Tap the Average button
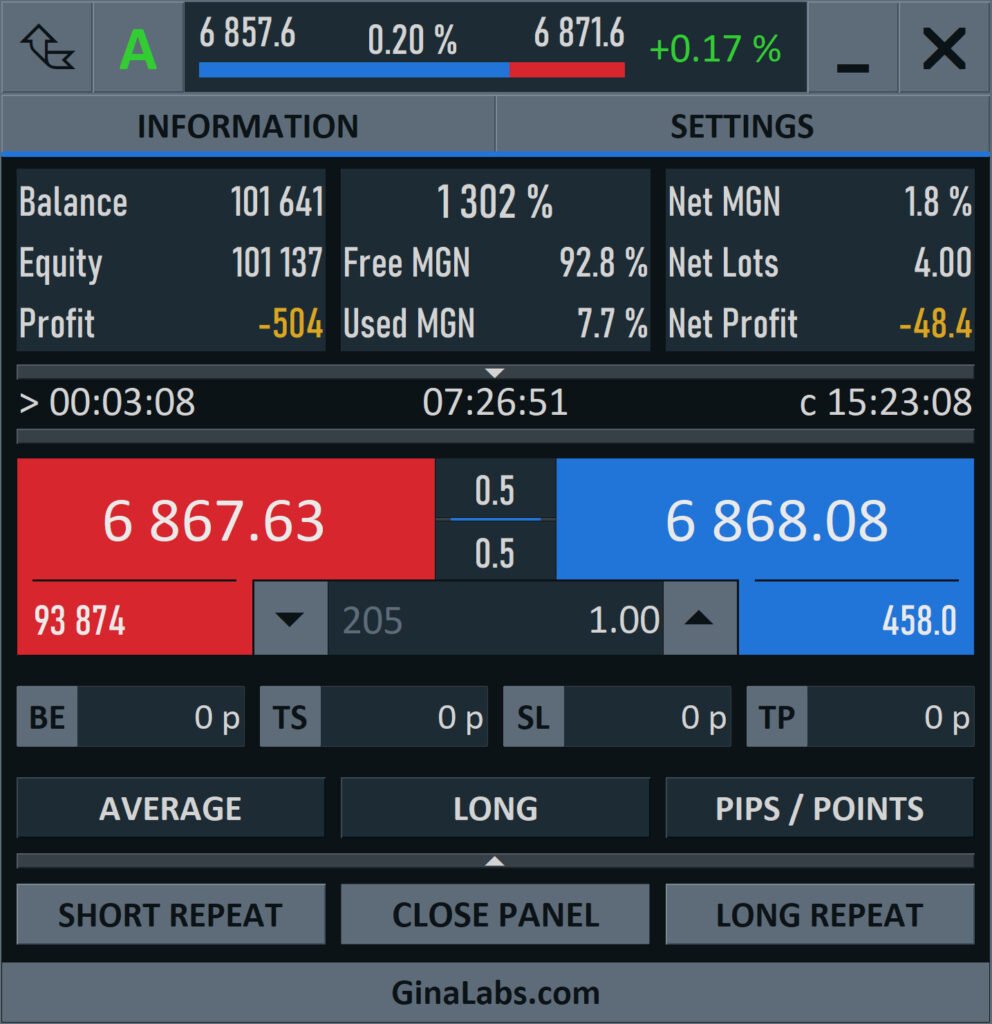992x1024 pixels. (171, 808)
